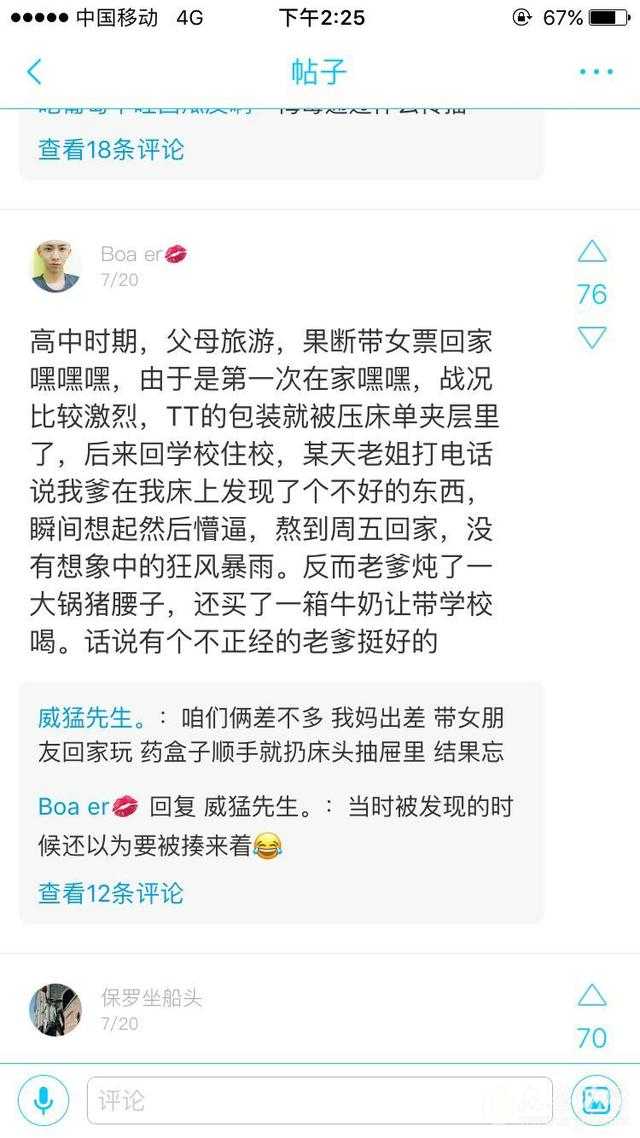View all 12 comments on Boa er's post
640x1138 pixels.
pyautogui.click(x=111, y=893)
